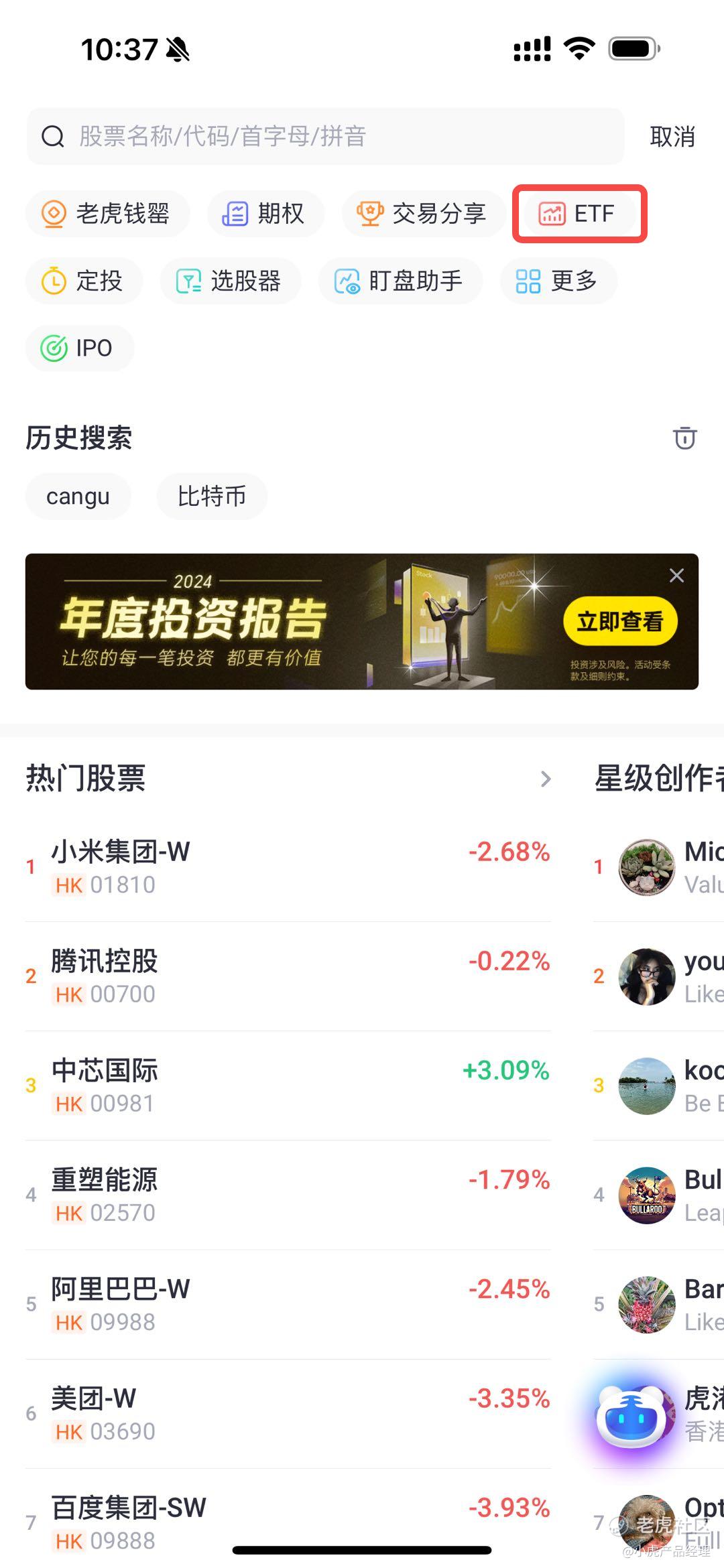Dismiss the annual investment report banner
The height and width of the screenshot is (1568, 724).
coord(676,576)
